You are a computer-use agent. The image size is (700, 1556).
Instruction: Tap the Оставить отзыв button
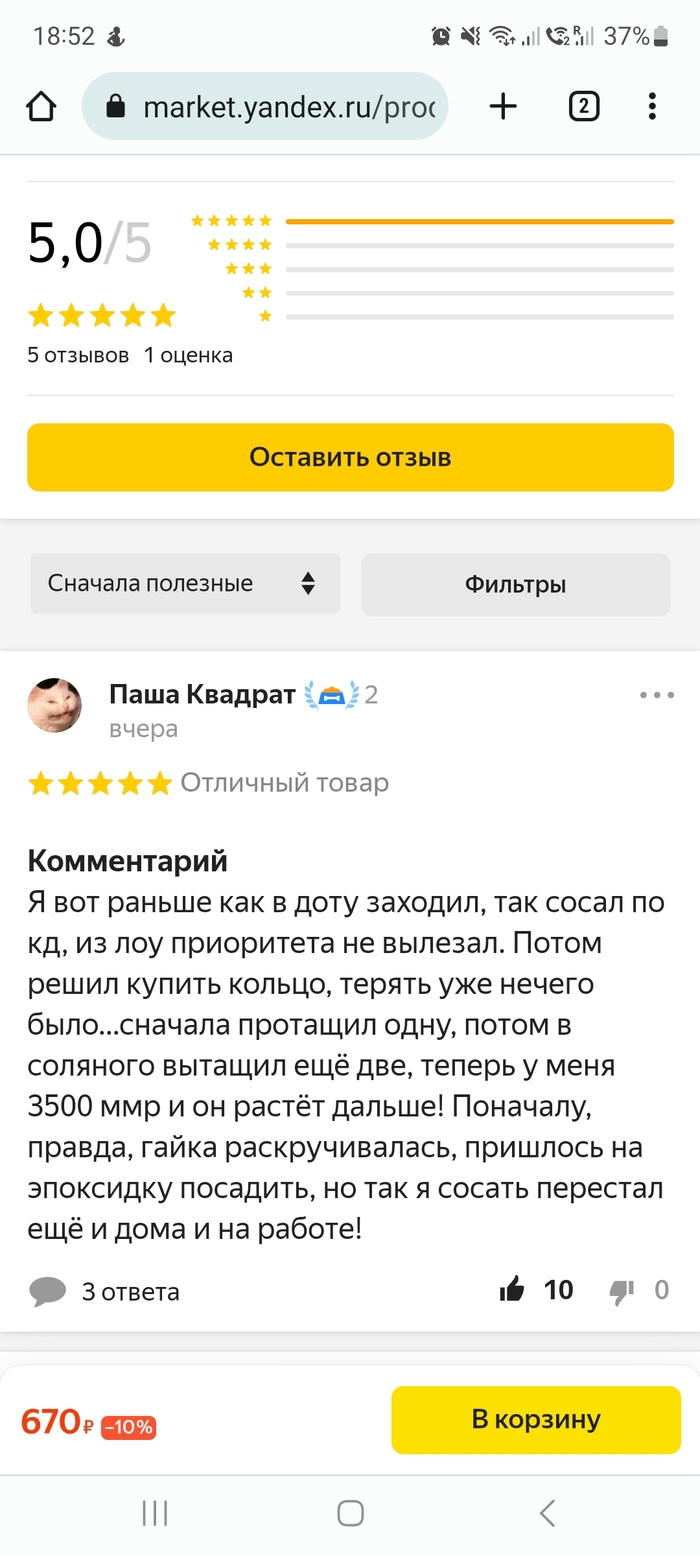350,457
